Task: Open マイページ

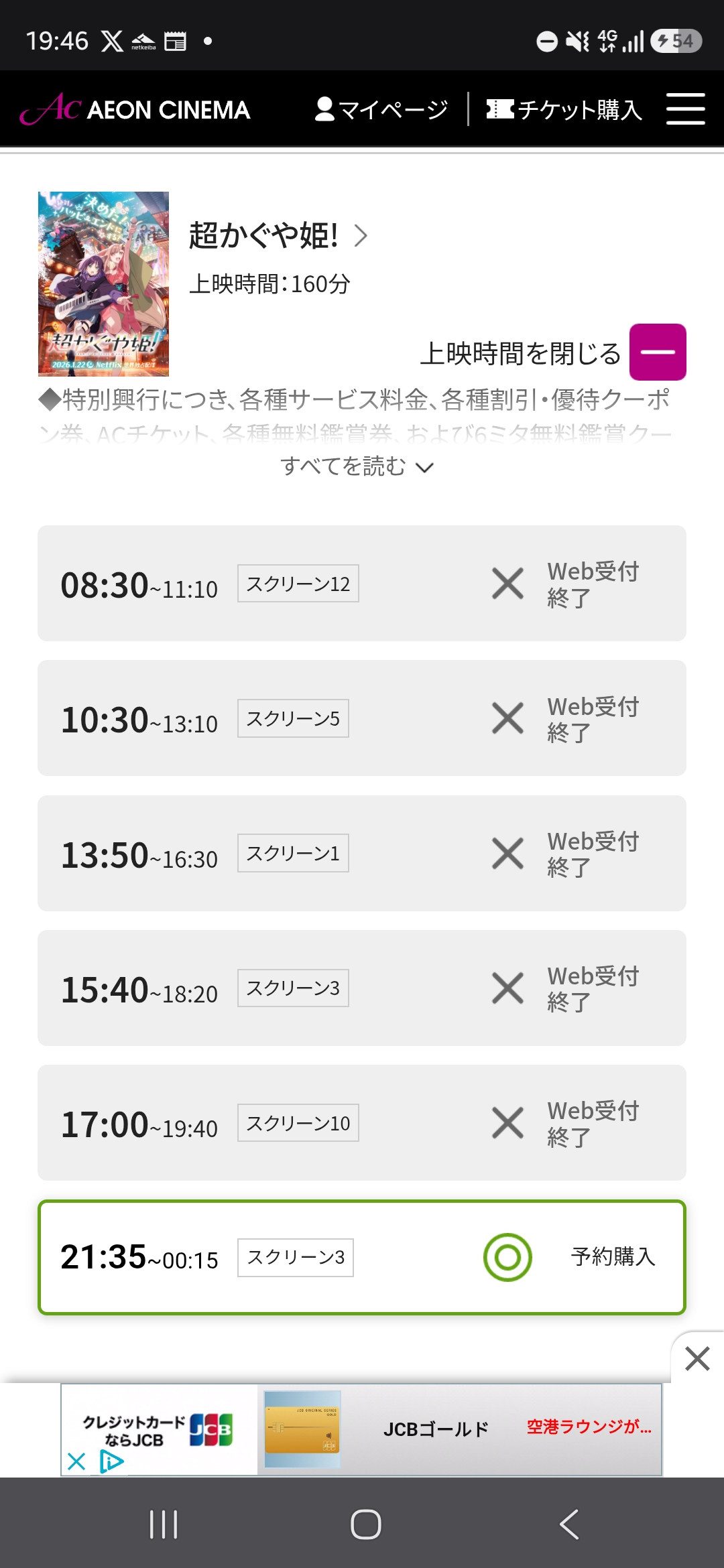Action: coord(381,109)
